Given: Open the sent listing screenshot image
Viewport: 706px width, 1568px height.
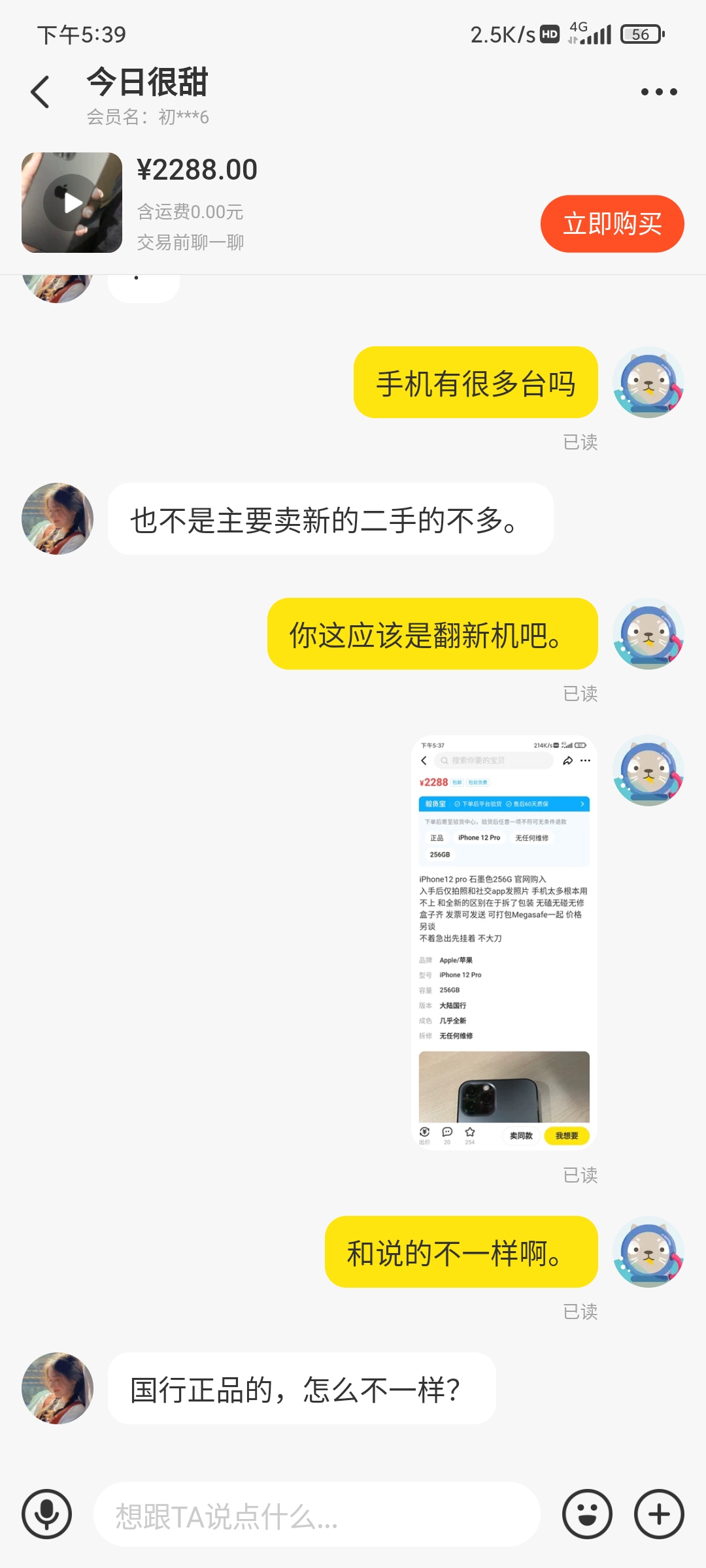Looking at the screenshot, I should pos(504,942).
